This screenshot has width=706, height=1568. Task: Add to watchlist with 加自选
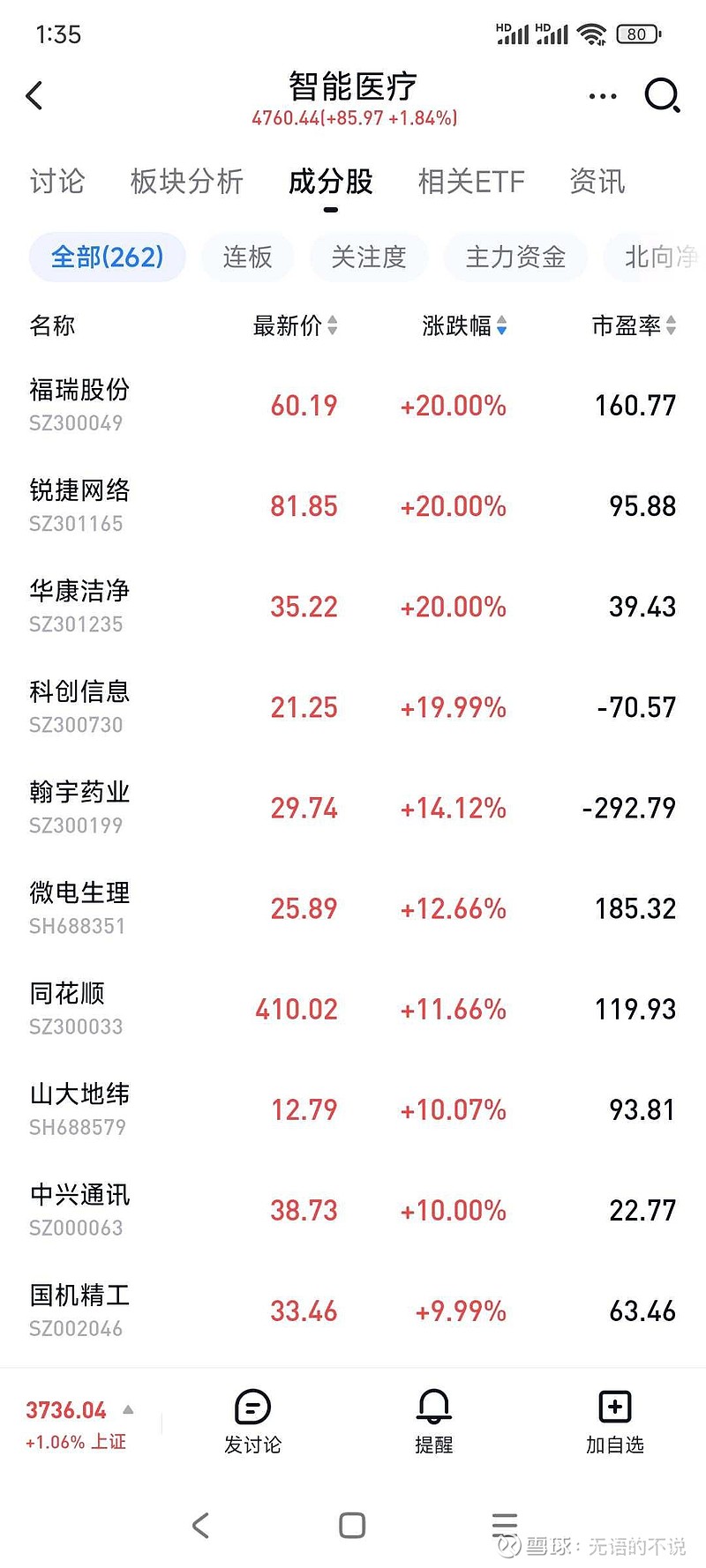(x=615, y=1422)
